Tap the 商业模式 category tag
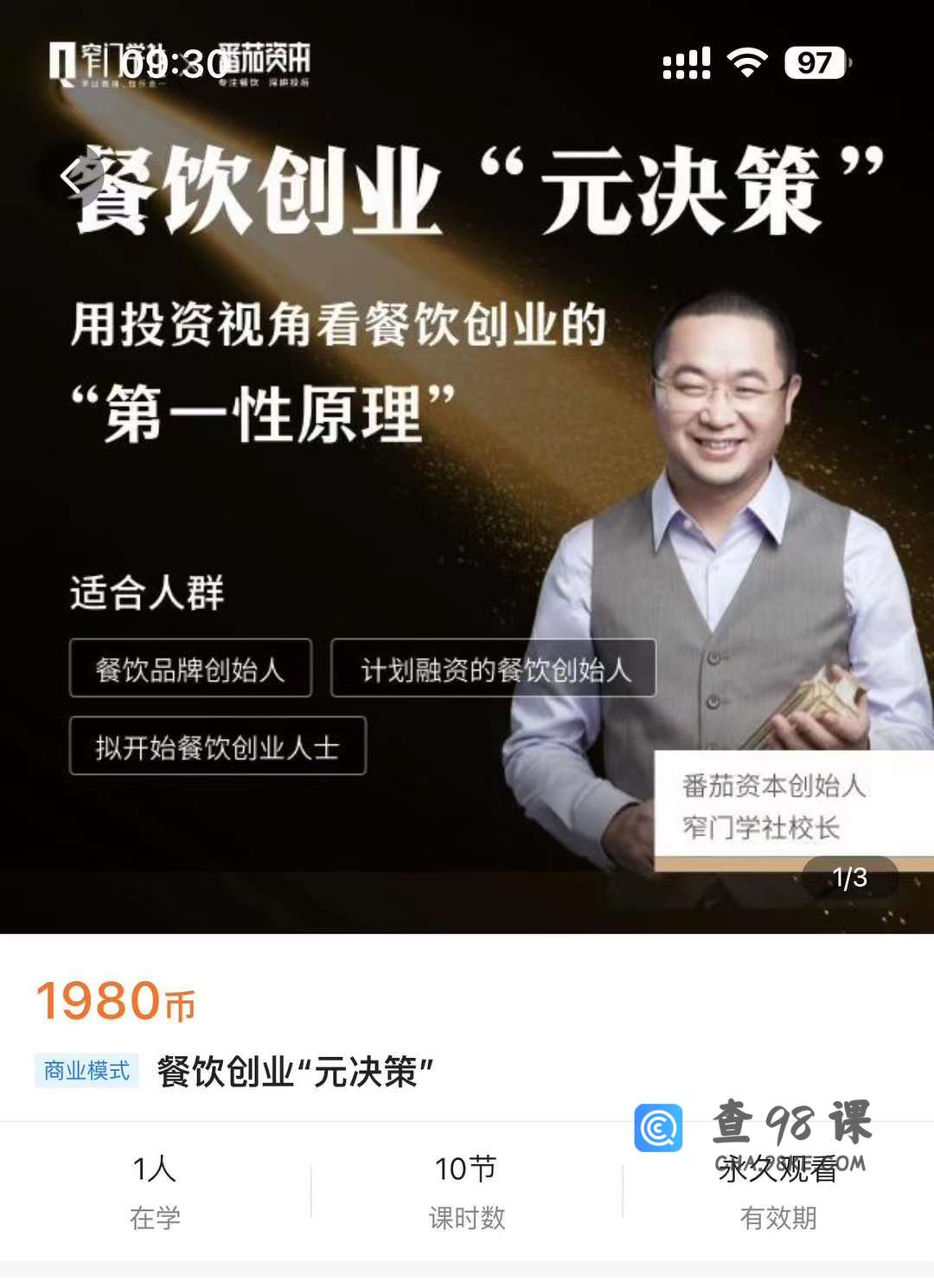The height and width of the screenshot is (1288, 934). (86, 1071)
